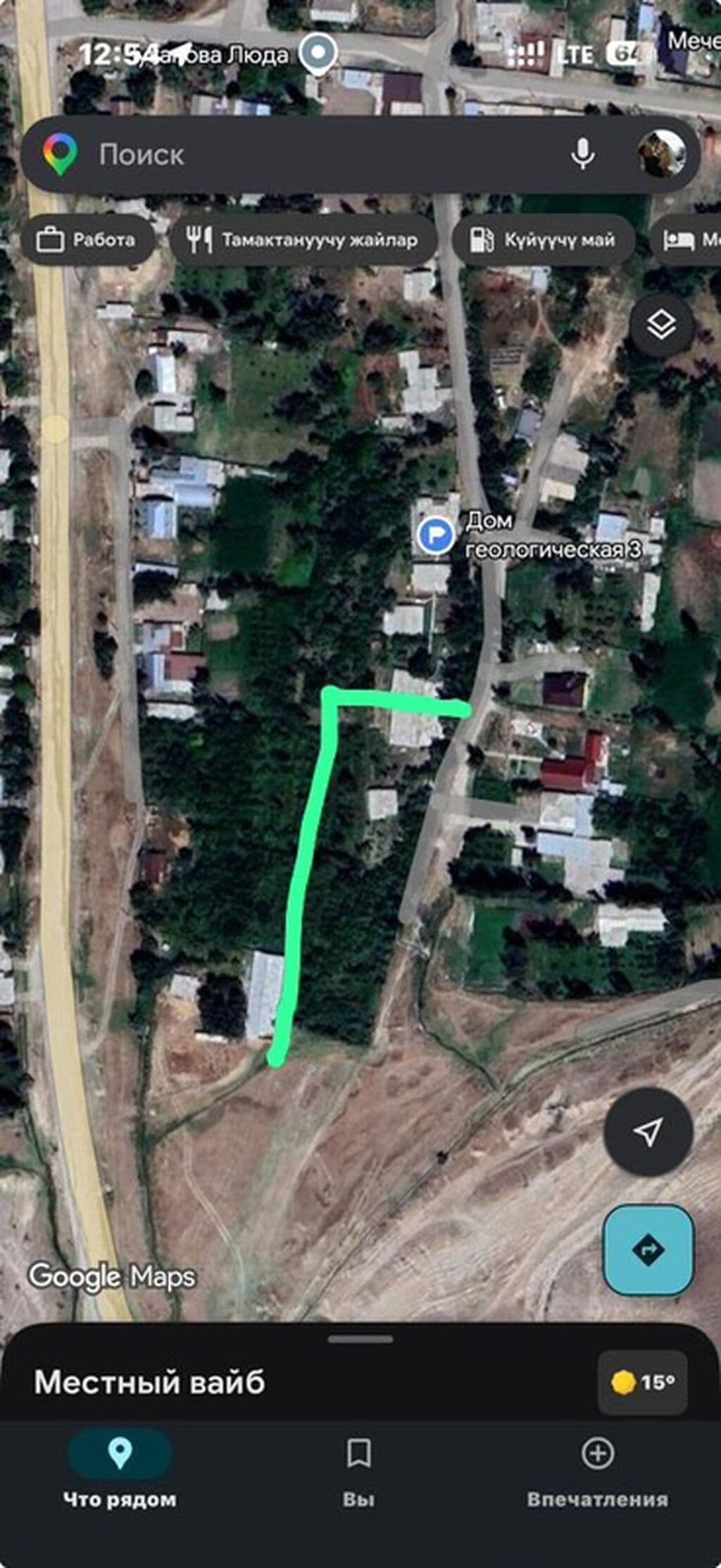Select the Работа chip
Screen dimensions: 721x1568
tap(87, 240)
